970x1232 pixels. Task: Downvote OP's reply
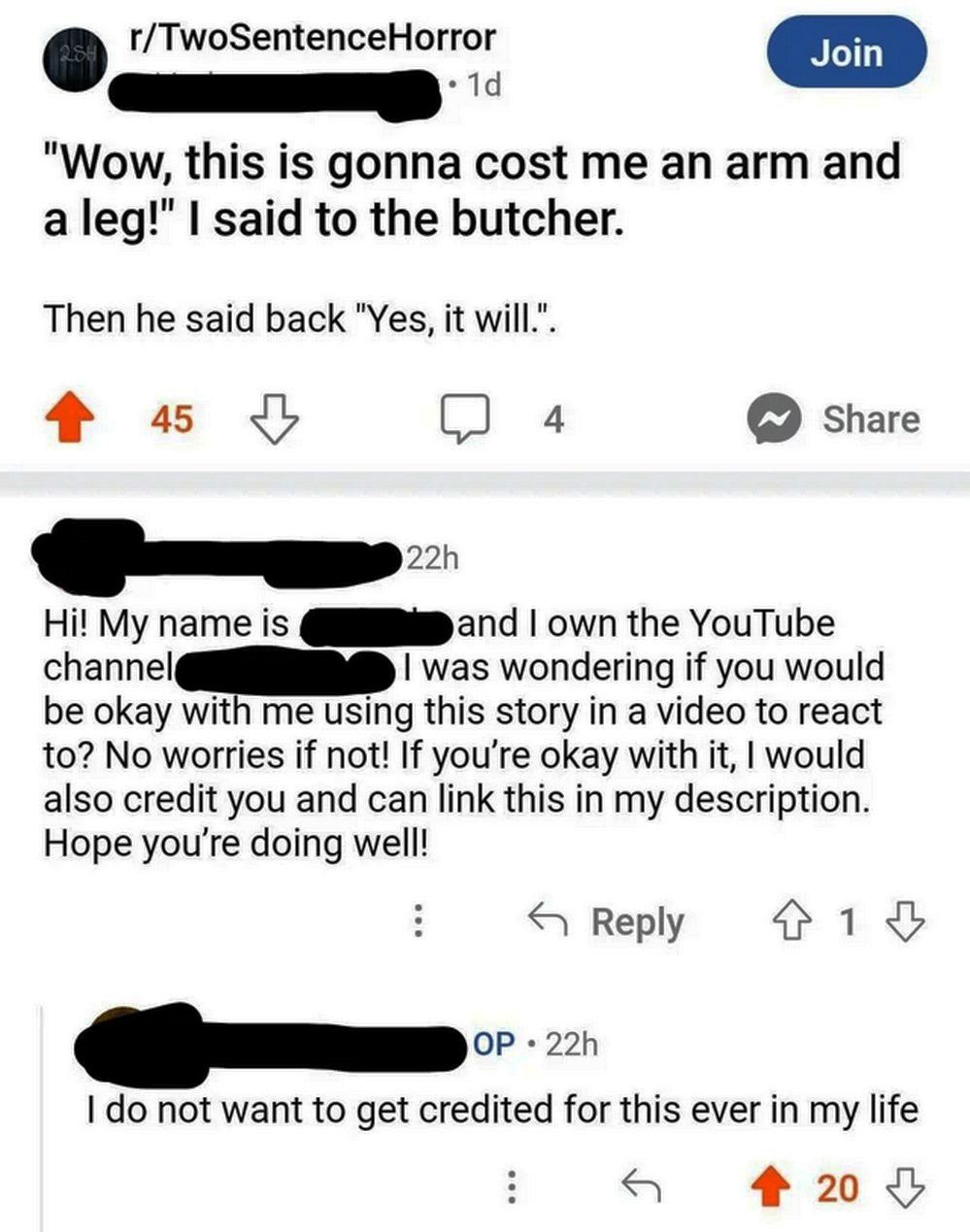906,1186
